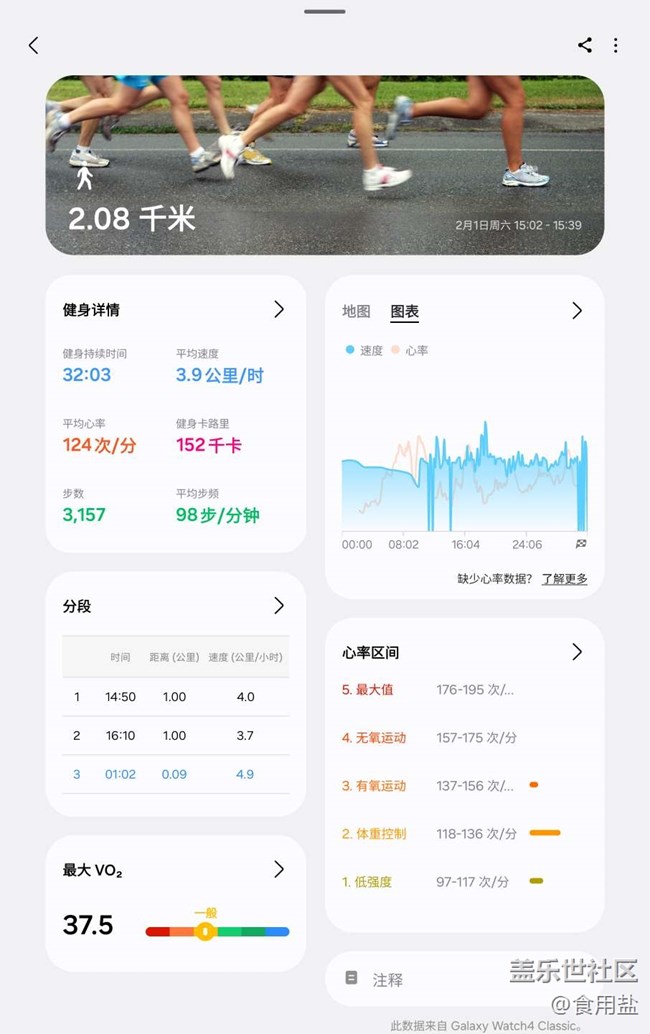Open the running photo banner with 2.08 千米

(324, 165)
